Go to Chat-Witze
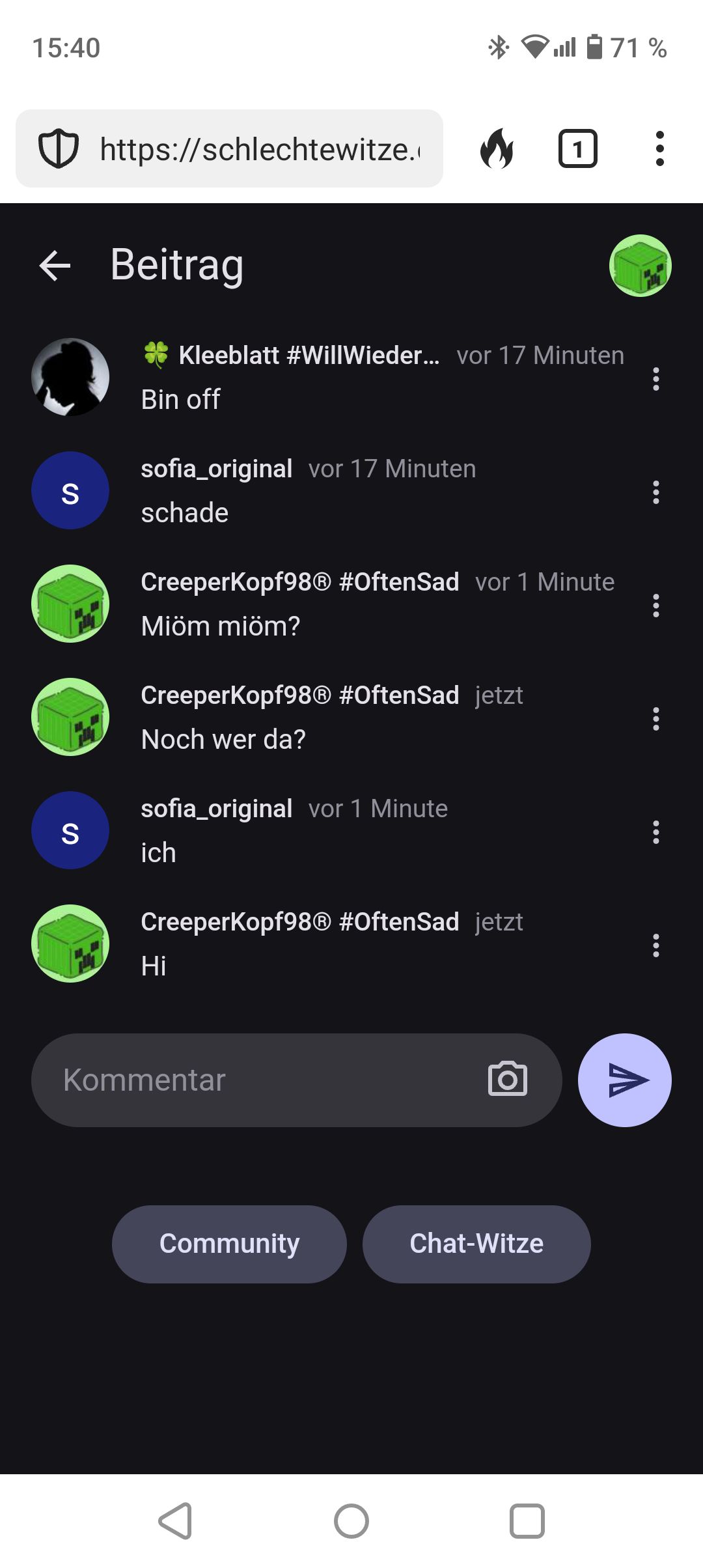703x1568 pixels. click(476, 1244)
